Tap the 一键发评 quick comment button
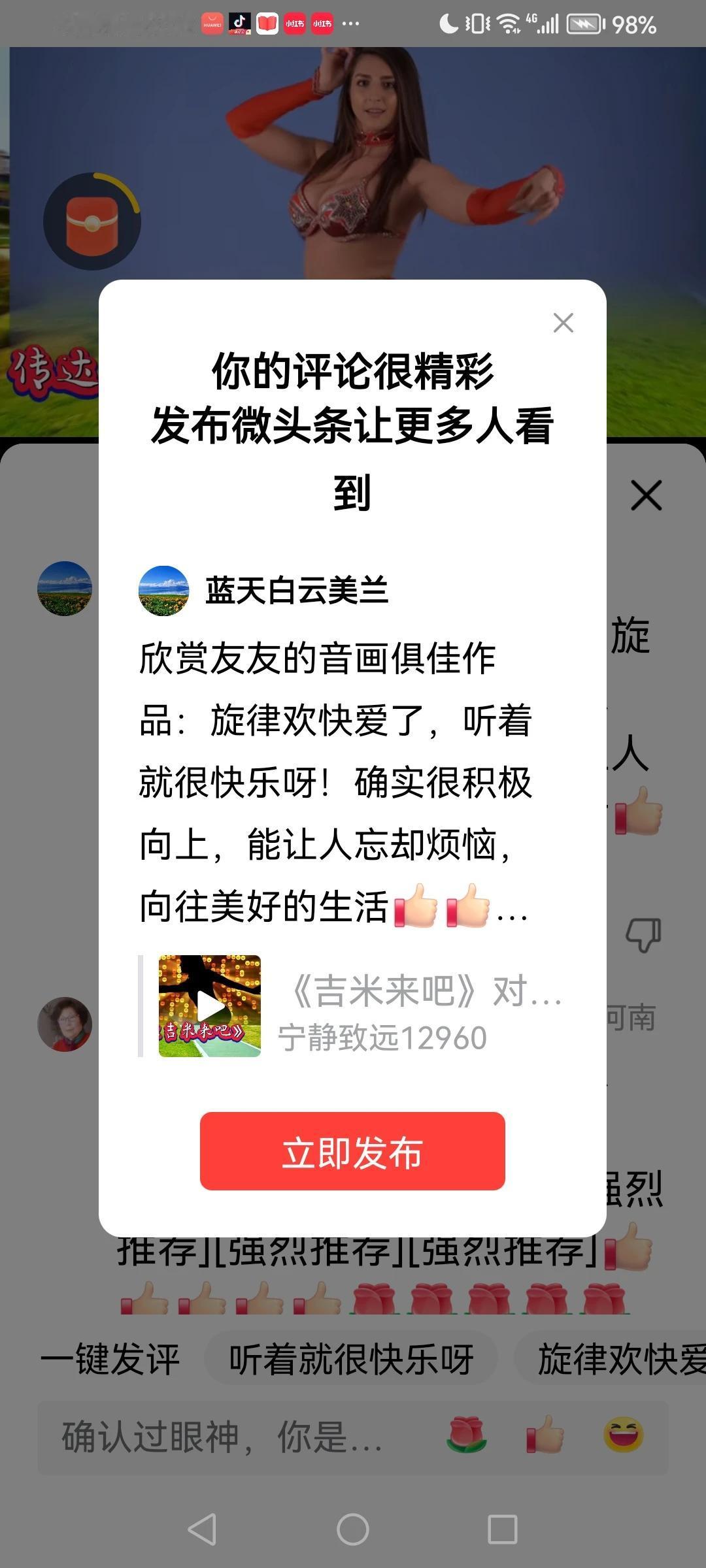 (x=111, y=1362)
